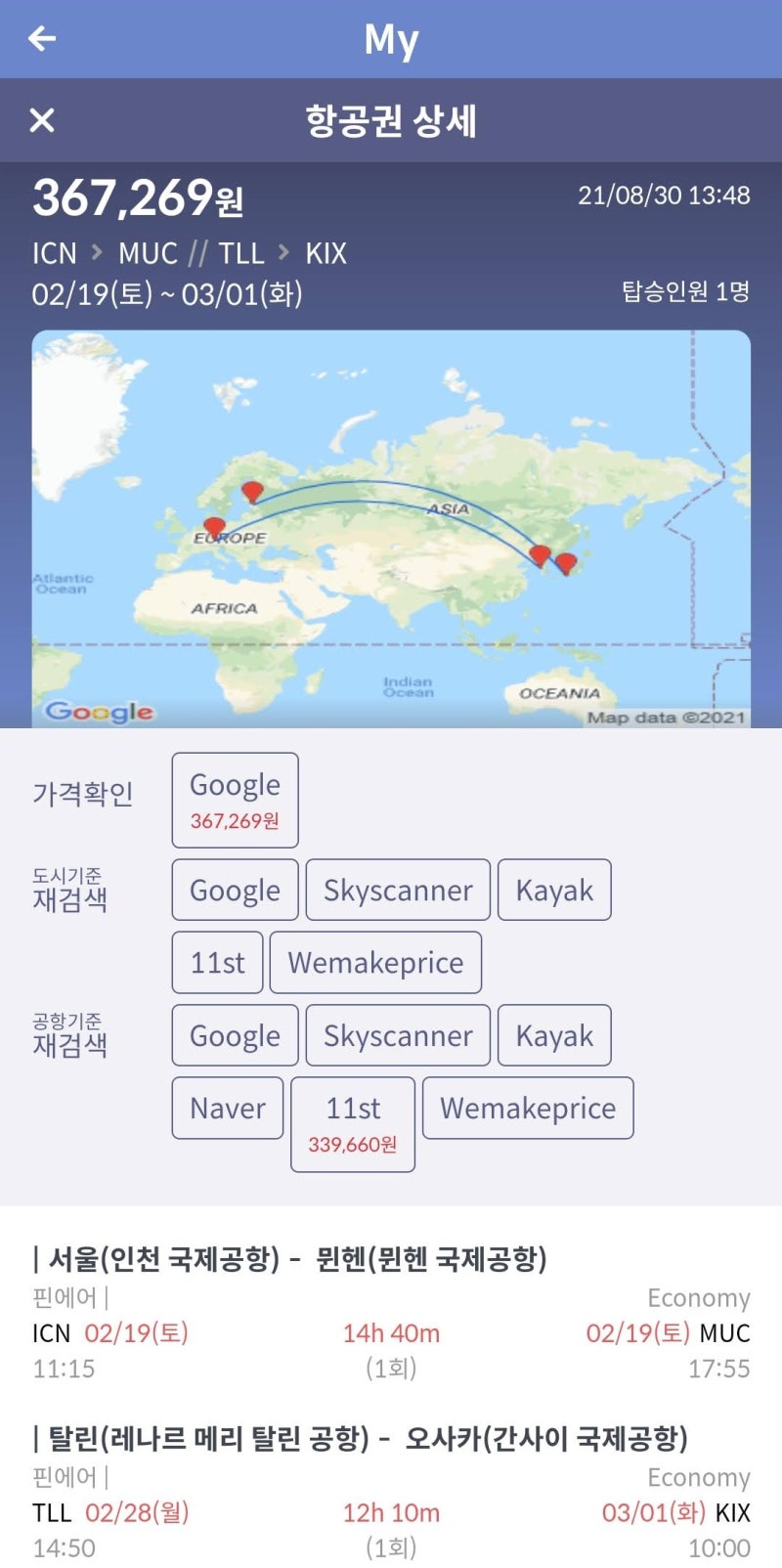
Task: Open Google airport-based re-search
Action: tap(235, 1035)
